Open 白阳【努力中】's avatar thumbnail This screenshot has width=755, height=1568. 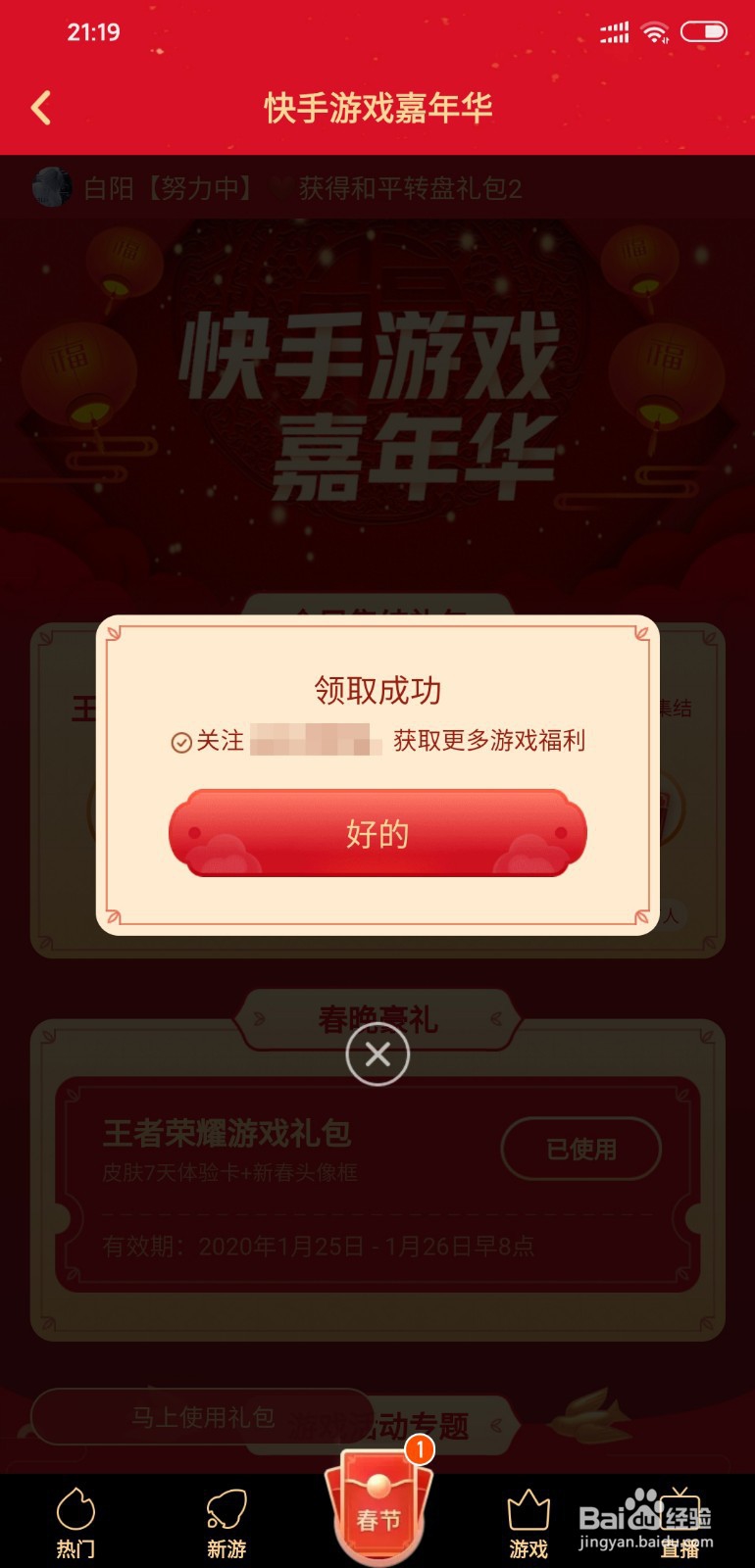pos(54,189)
